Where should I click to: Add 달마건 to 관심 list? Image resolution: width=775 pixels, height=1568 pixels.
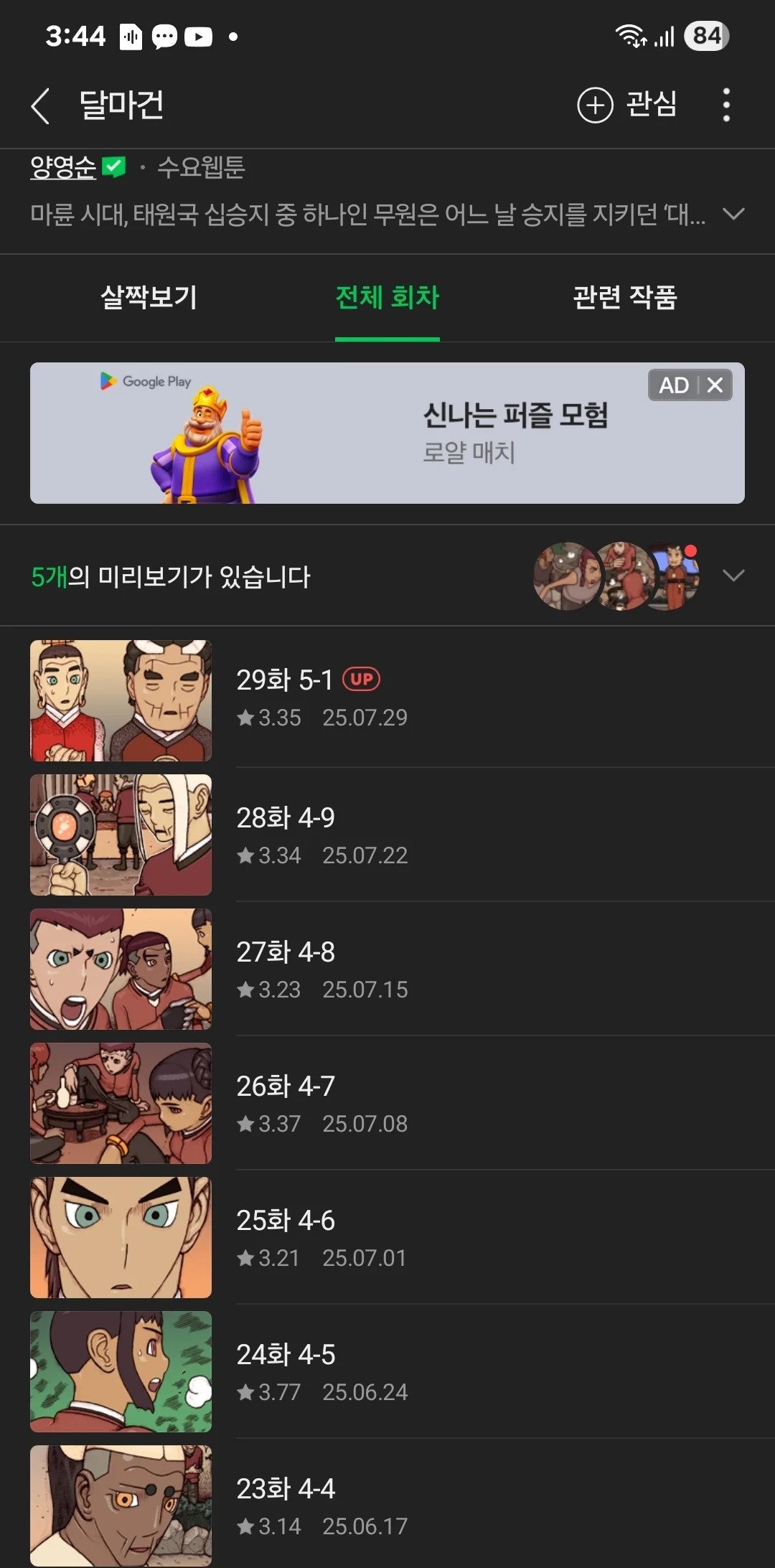pyautogui.click(x=627, y=105)
